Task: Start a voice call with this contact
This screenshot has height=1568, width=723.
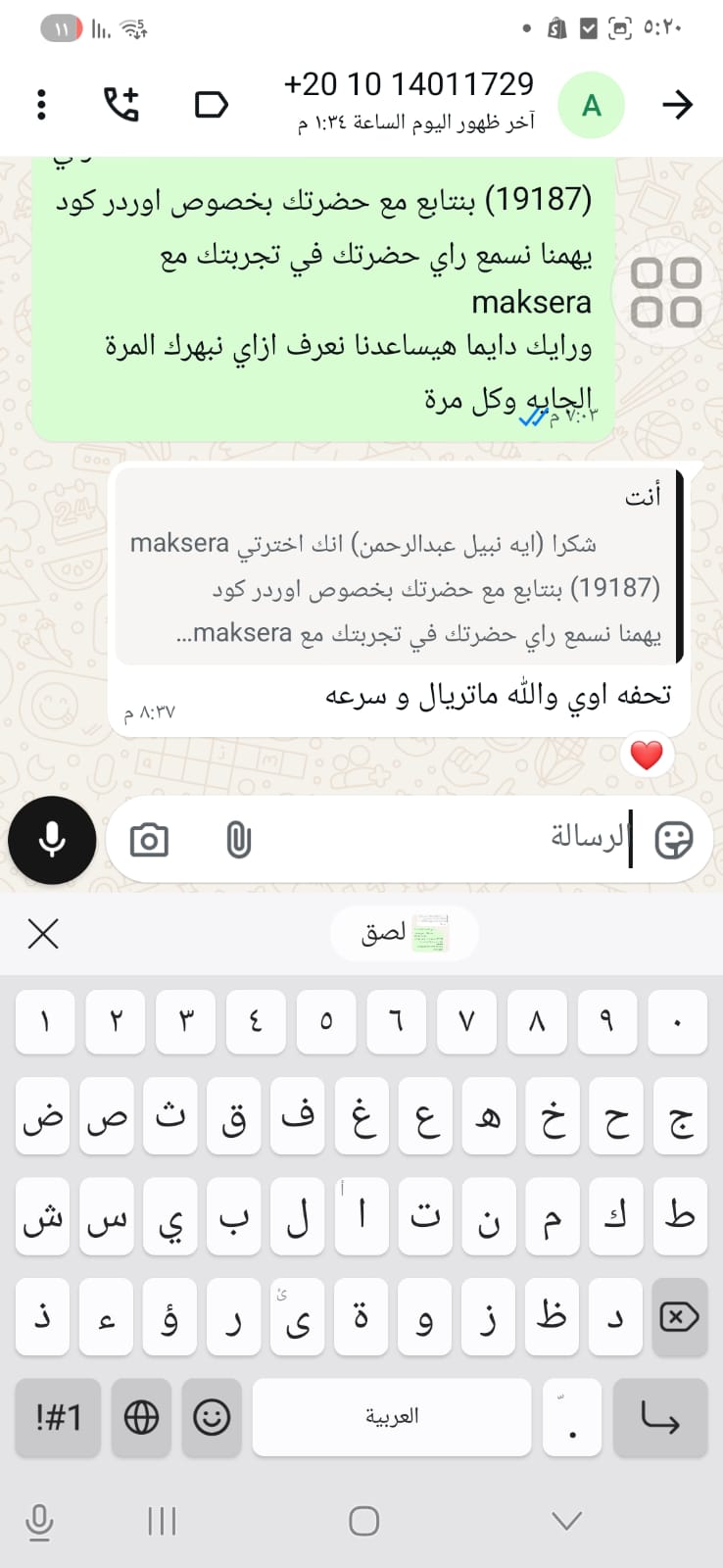Action: point(121,105)
